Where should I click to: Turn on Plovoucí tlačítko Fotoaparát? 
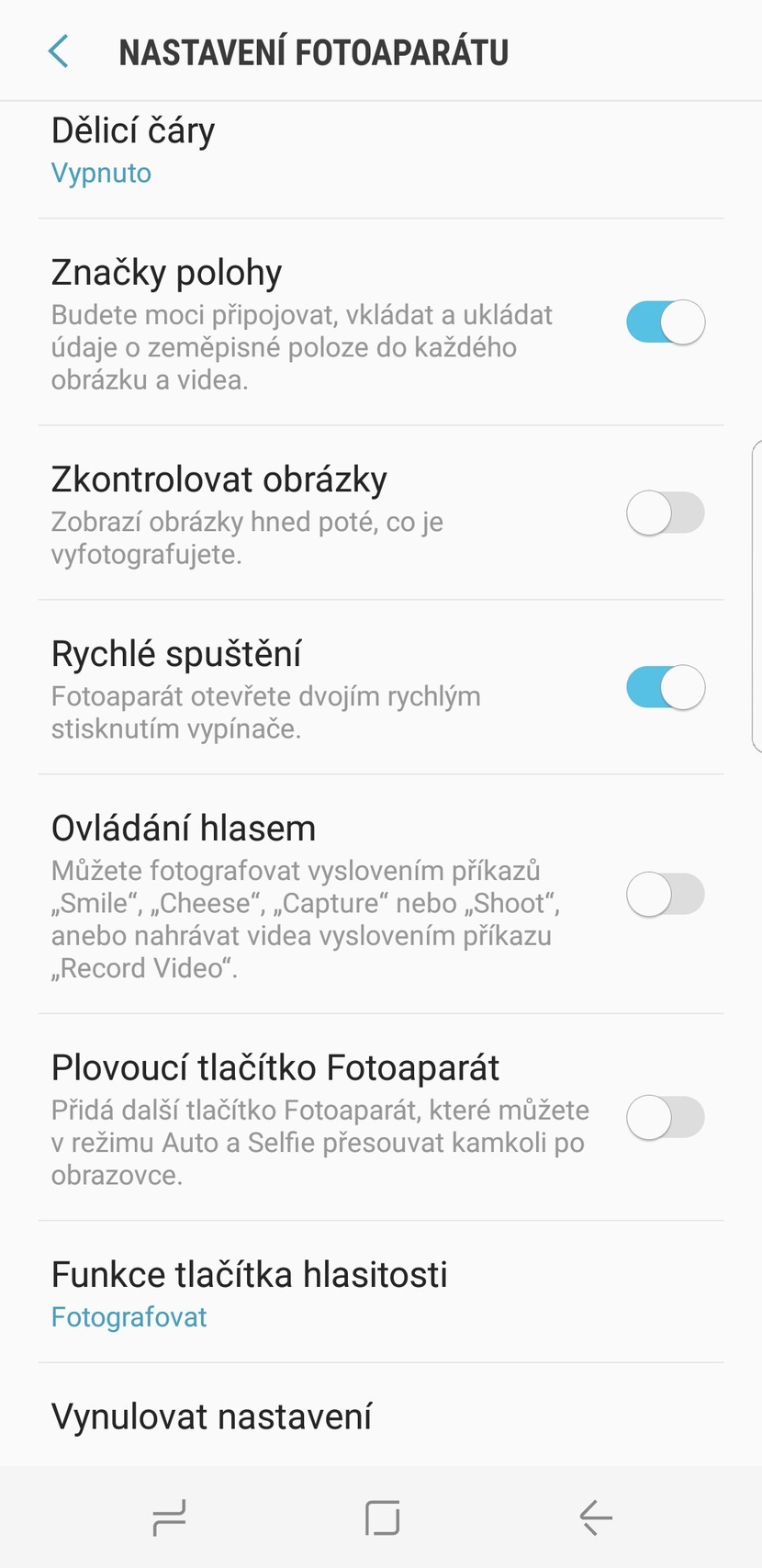coord(665,1116)
